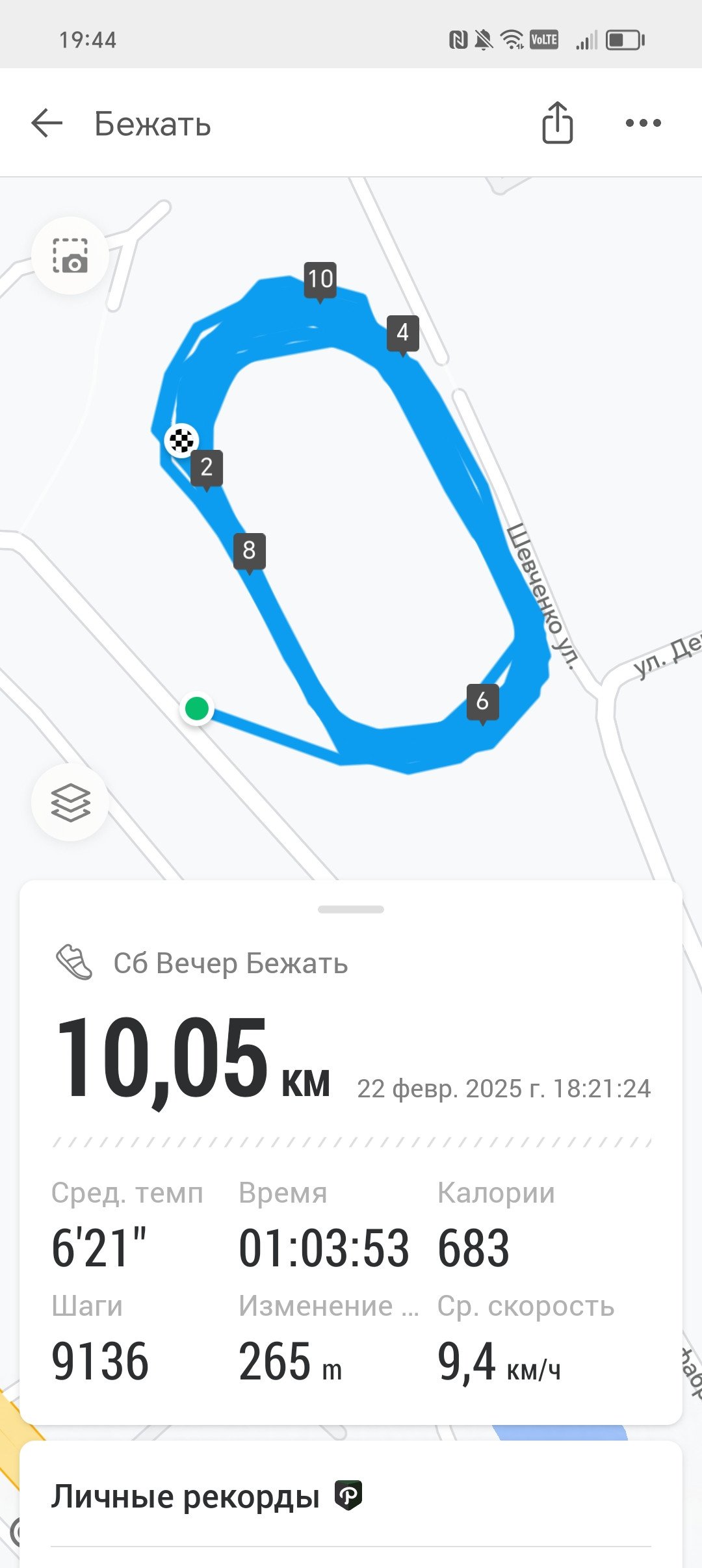Image resolution: width=702 pixels, height=1568 pixels.
Task: Tap the drag handle on stats card
Action: coord(351,909)
